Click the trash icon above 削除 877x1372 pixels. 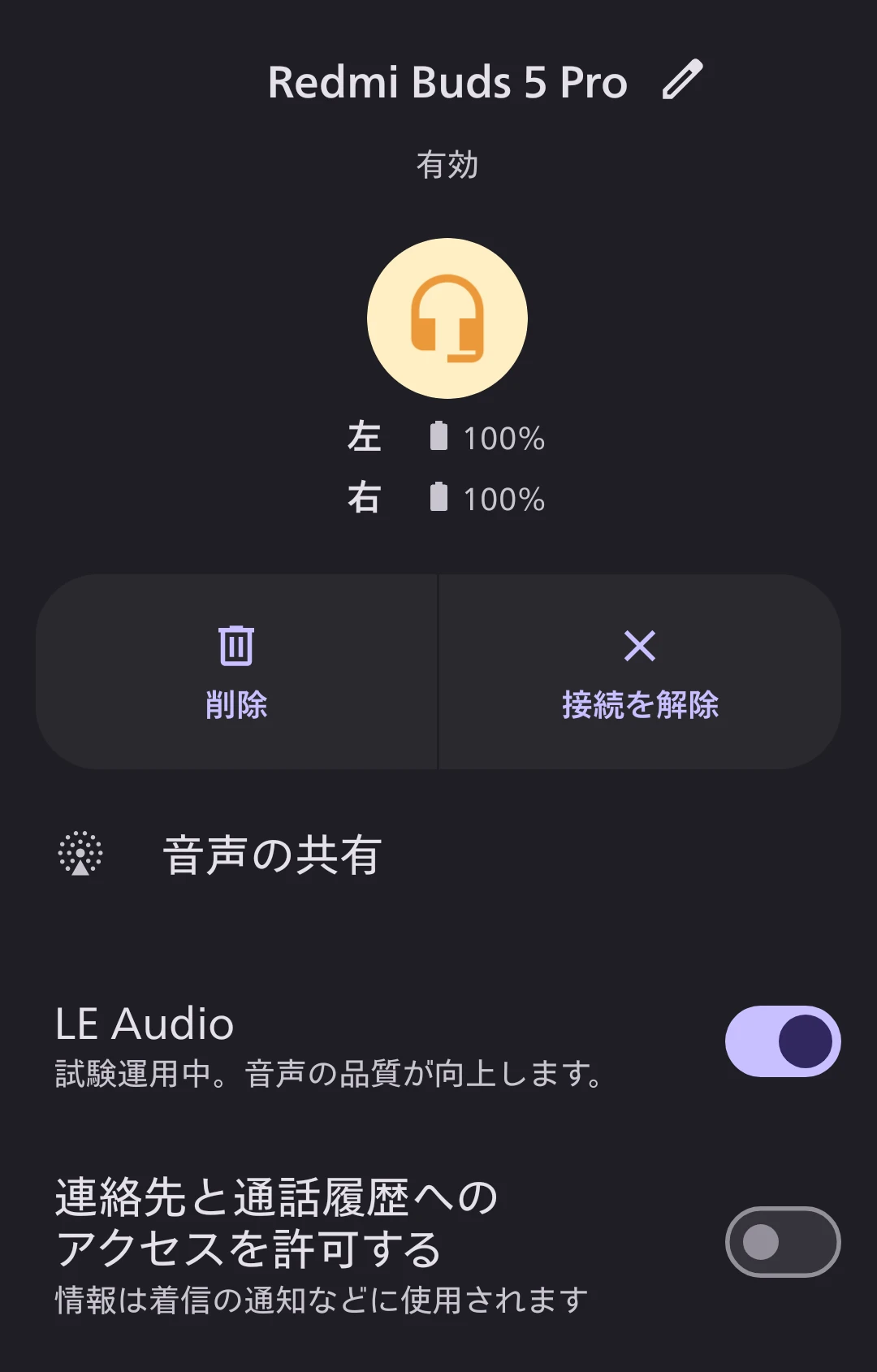click(x=236, y=644)
